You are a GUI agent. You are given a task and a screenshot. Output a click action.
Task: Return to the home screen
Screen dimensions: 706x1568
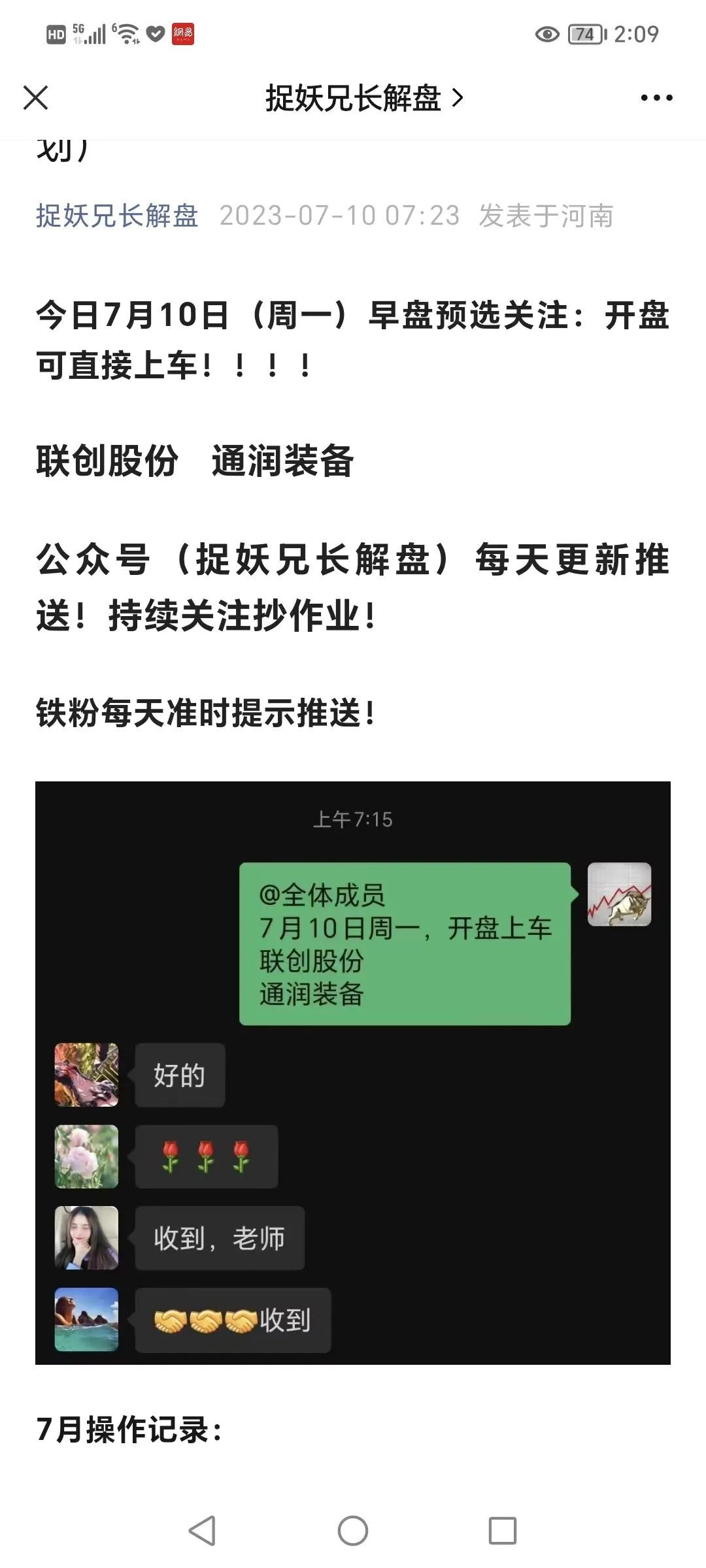coord(353,1530)
